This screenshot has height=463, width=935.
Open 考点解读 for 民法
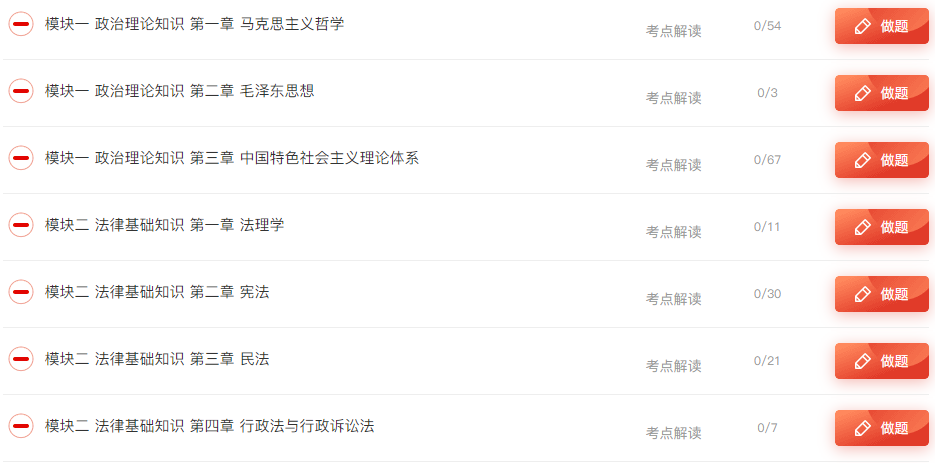(673, 366)
